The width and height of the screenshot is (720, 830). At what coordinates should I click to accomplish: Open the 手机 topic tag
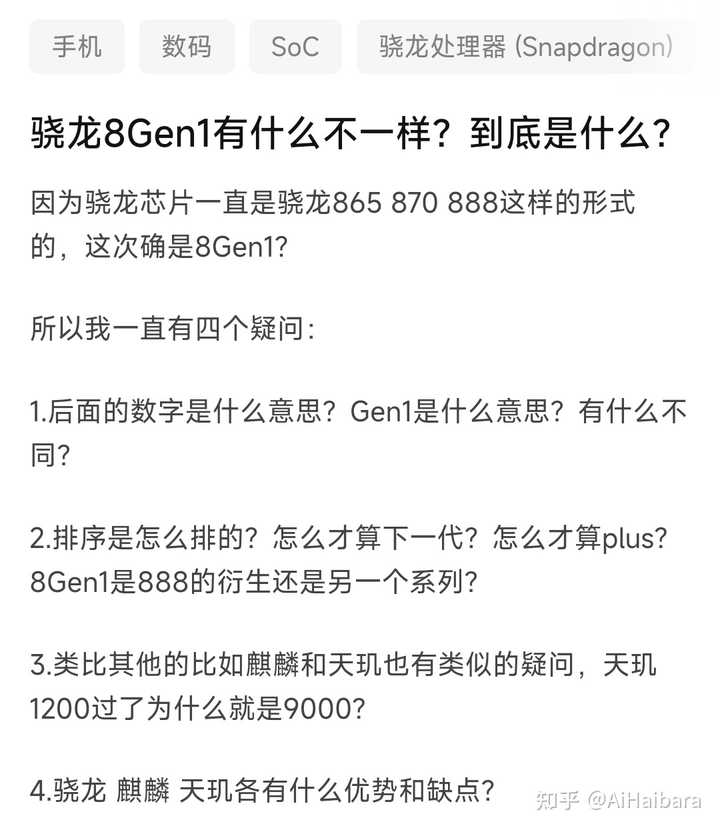click(x=76, y=47)
